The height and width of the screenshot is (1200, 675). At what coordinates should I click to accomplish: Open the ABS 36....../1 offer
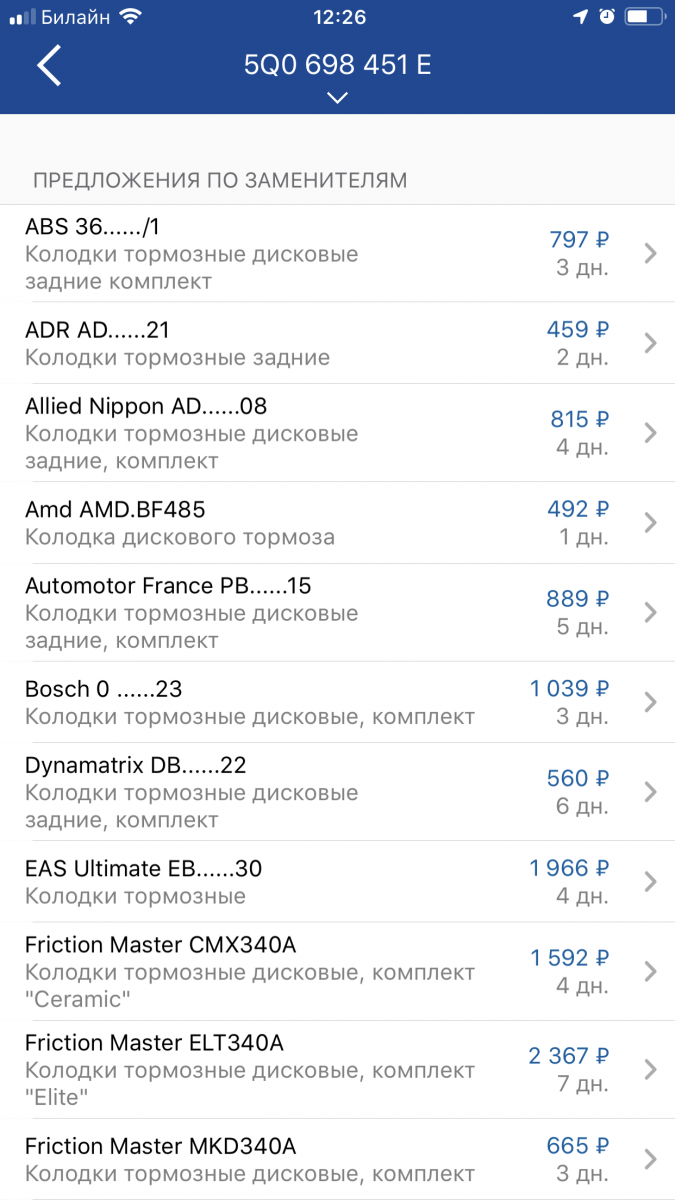coord(337,254)
